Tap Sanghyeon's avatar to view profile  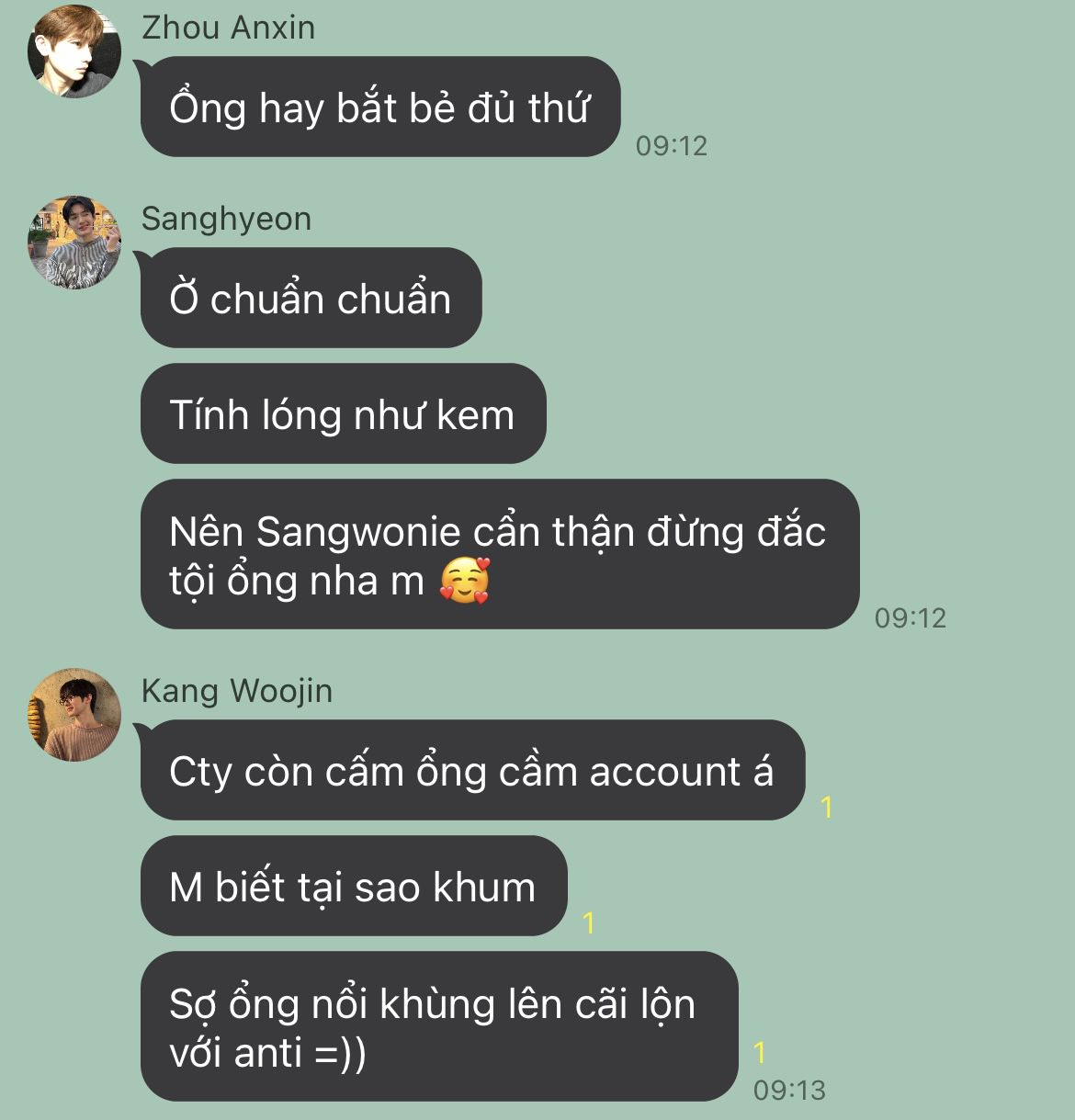[x=74, y=243]
